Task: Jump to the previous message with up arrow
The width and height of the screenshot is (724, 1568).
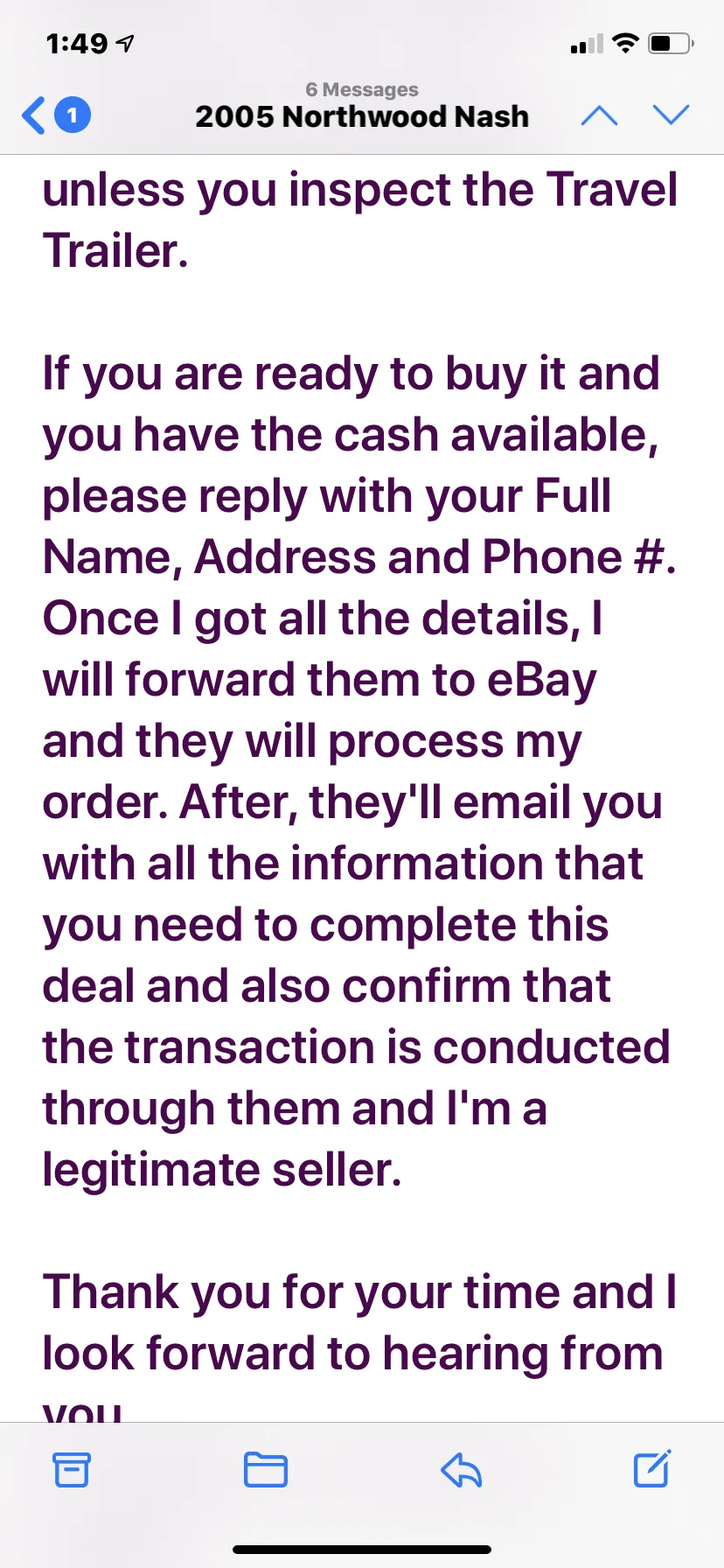Action: click(x=599, y=115)
